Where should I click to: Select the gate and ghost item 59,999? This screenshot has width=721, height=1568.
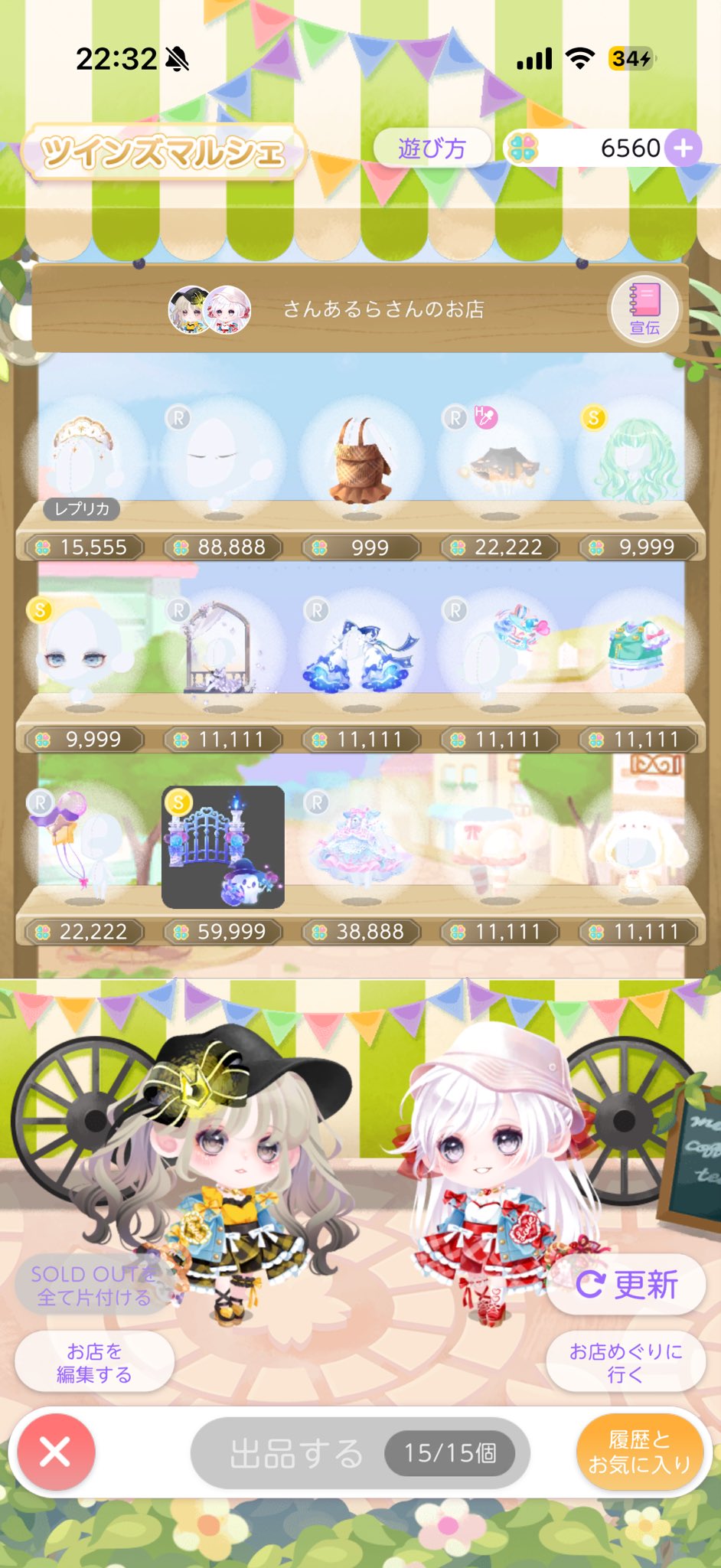point(223,846)
